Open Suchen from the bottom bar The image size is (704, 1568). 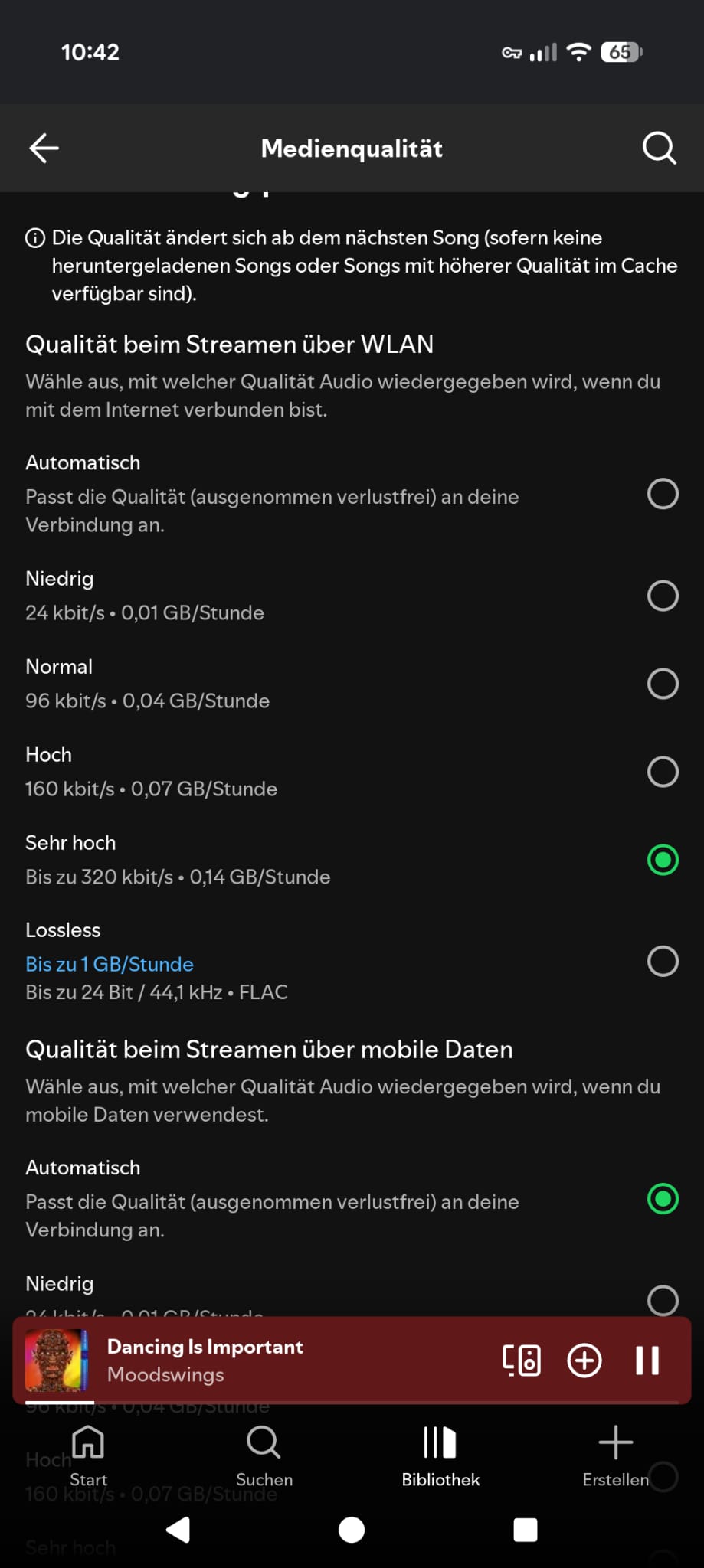[x=264, y=1455]
